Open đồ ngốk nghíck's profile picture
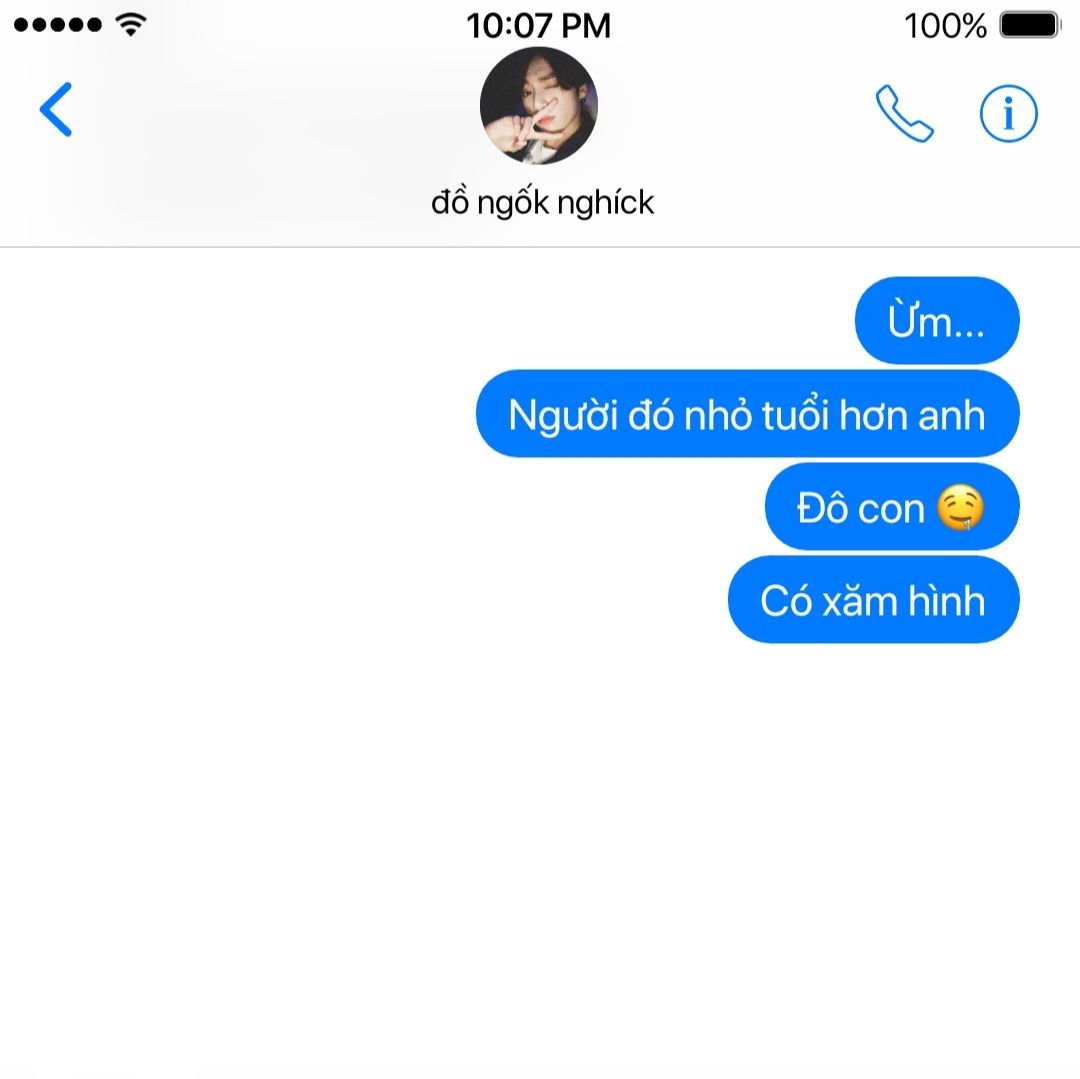This screenshot has height=1079, width=1080. (x=539, y=106)
